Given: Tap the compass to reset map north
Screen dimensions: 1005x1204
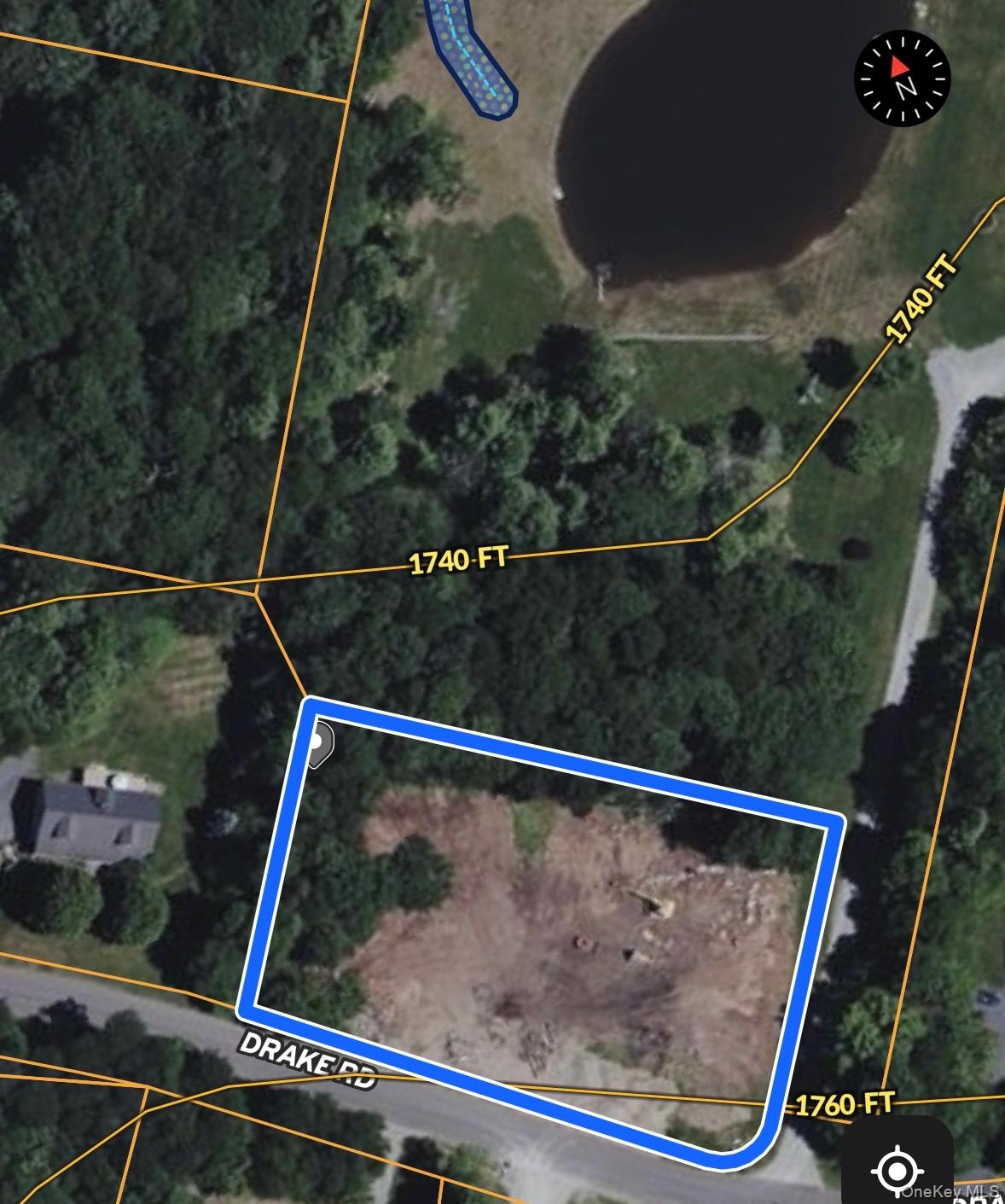Looking at the screenshot, I should (x=902, y=79).
